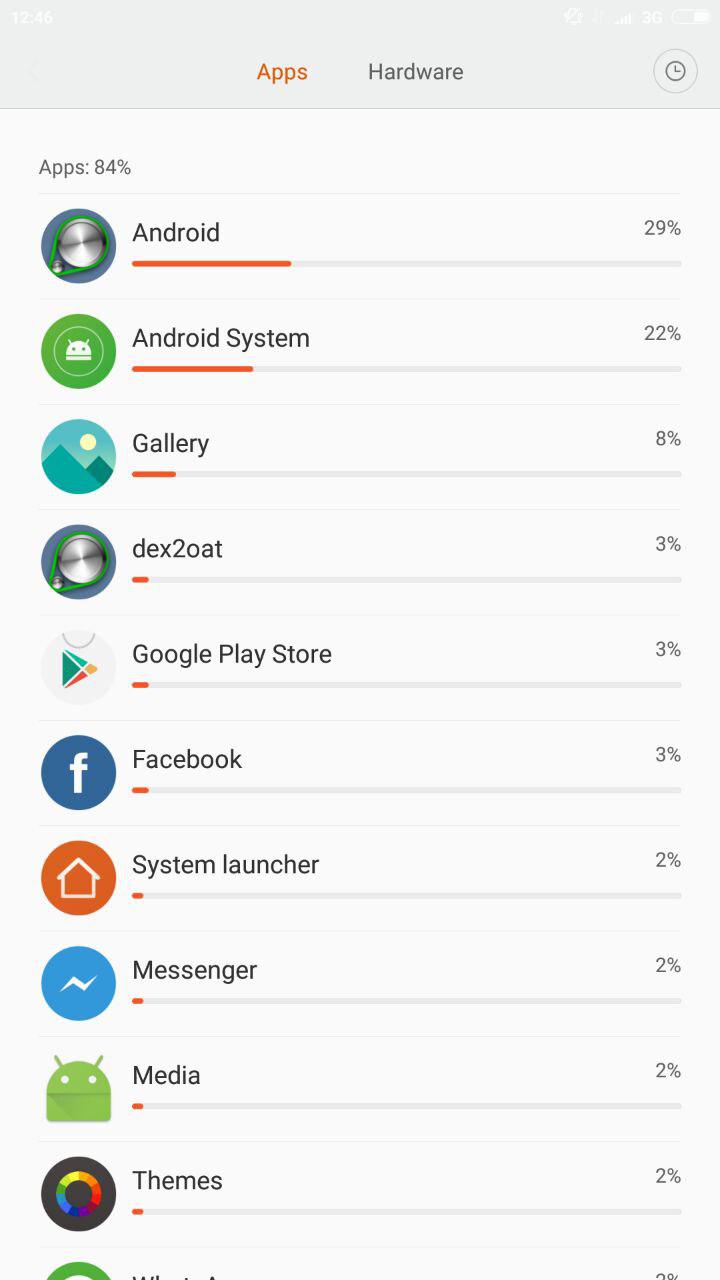Screen dimensions: 720x1280
Task: Open the clock history icon
Action: pyautogui.click(x=675, y=72)
